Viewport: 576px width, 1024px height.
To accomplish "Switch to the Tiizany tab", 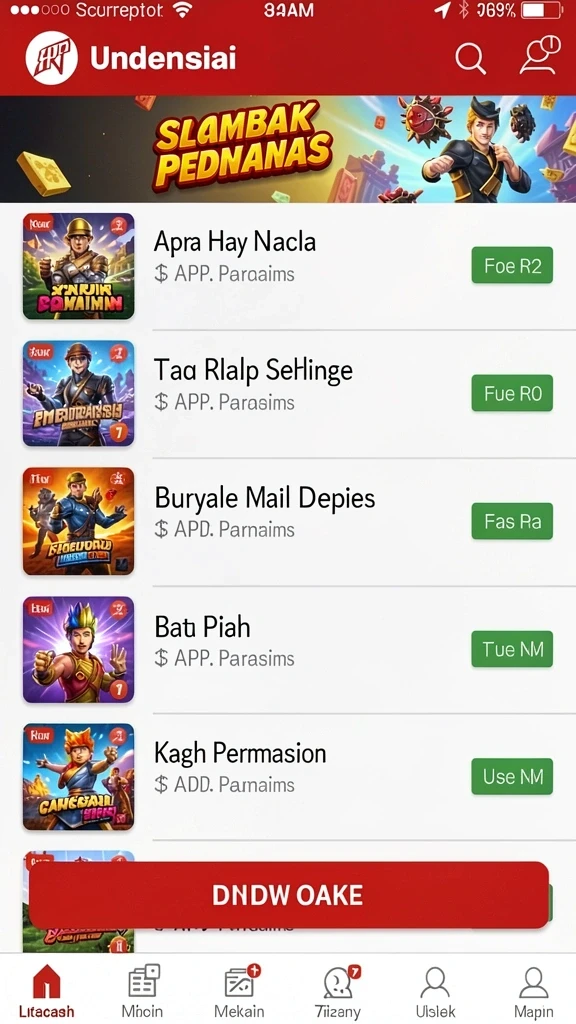I will pyautogui.click(x=338, y=991).
